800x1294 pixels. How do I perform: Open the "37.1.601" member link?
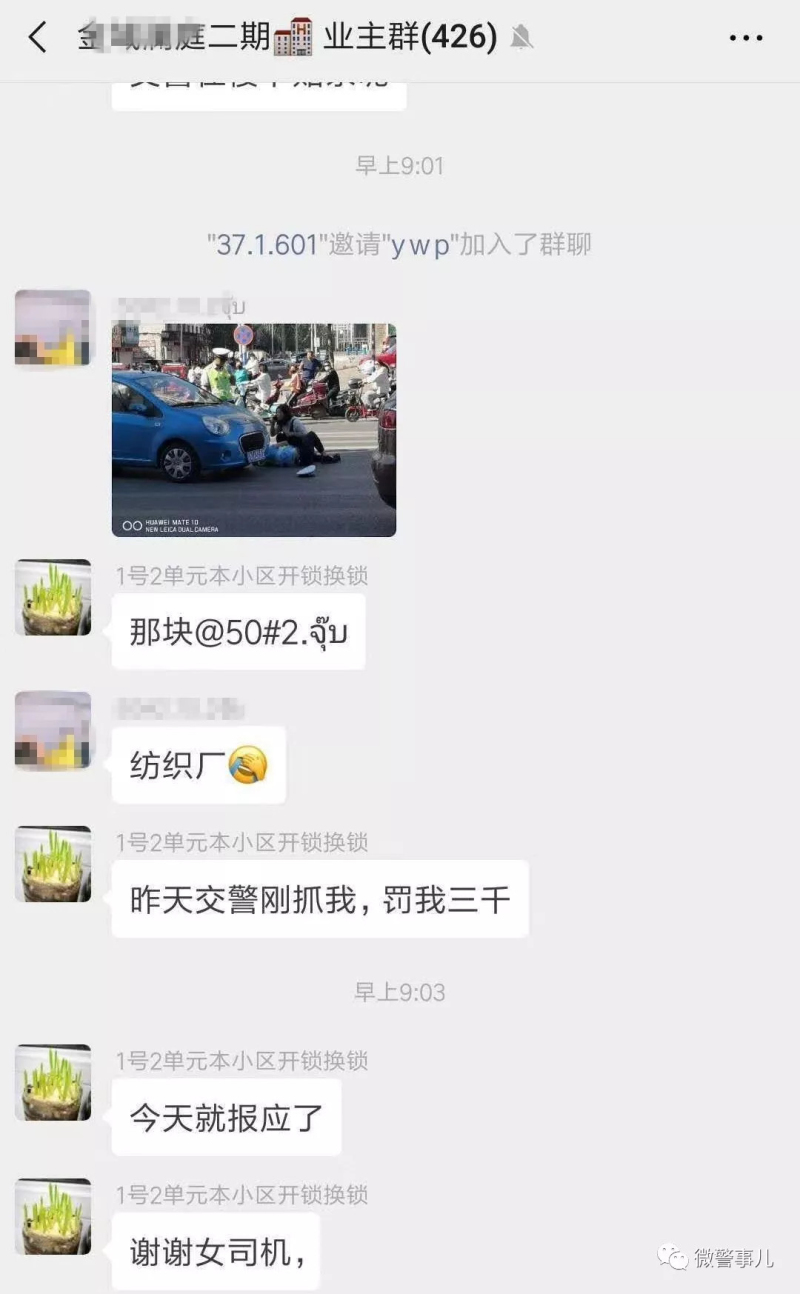(268, 245)
